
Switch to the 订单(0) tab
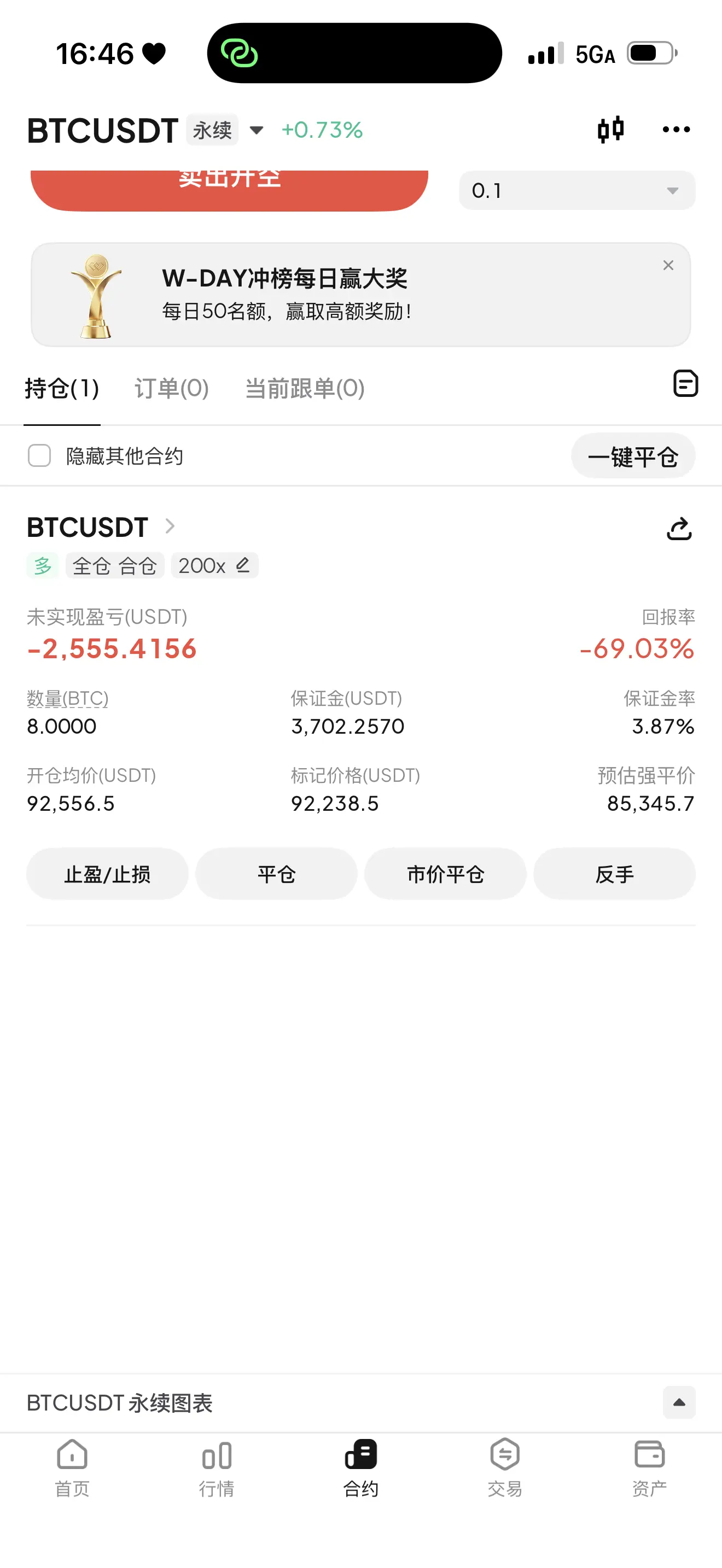click(172, 388)
